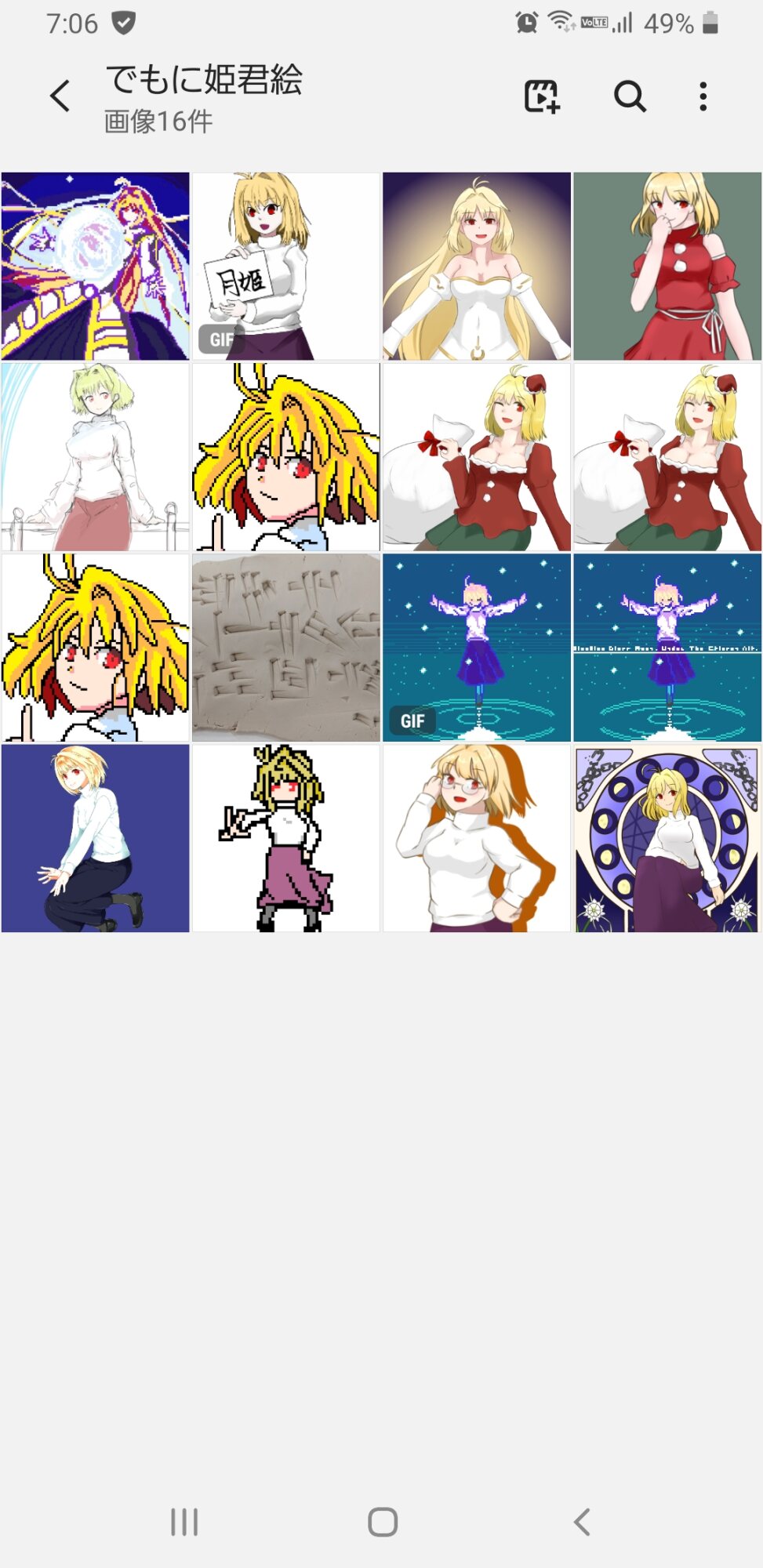The width and height of the screenshot is (763, 1568).
Task: Open the clay tablet carving photo
Action: coord(285,648)
